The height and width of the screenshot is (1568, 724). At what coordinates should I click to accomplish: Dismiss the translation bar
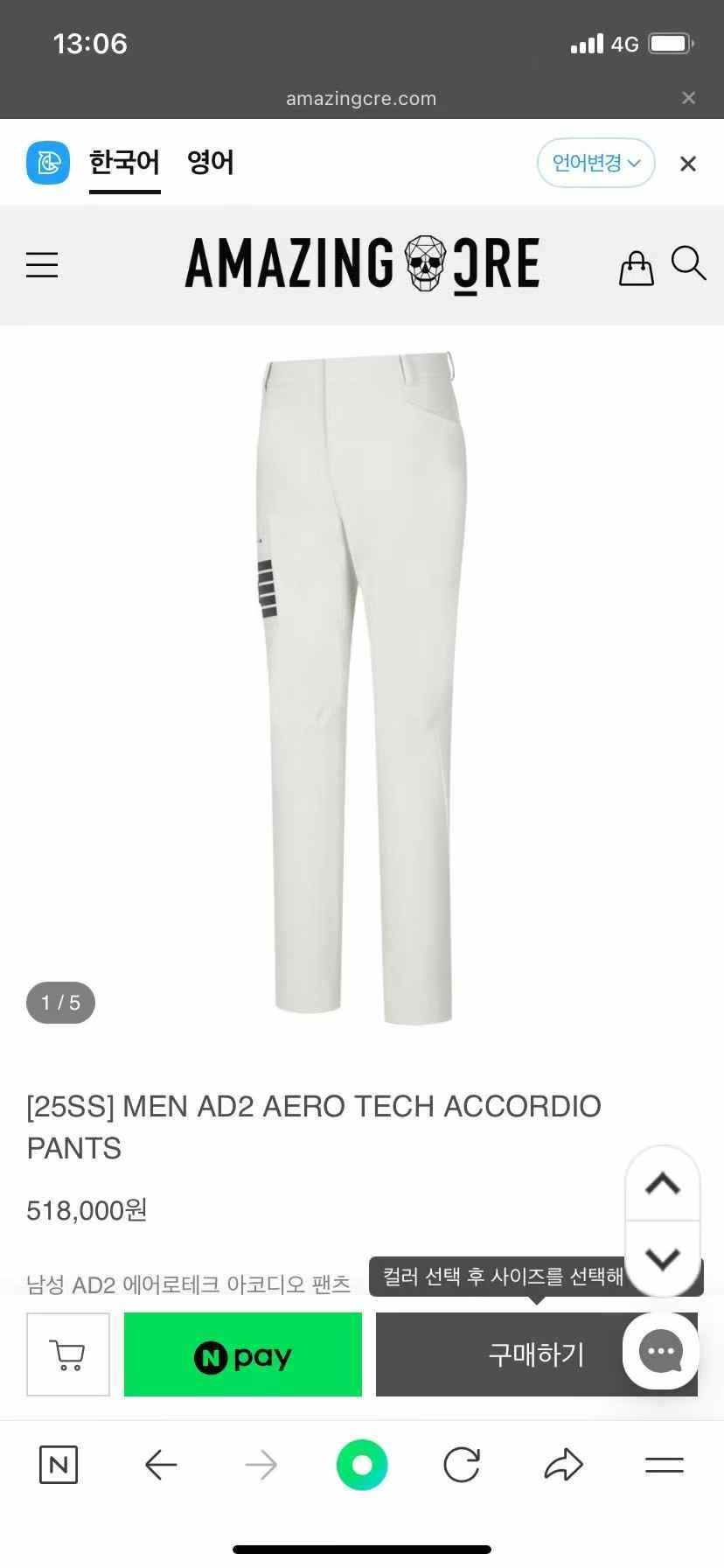pos(688,164)
